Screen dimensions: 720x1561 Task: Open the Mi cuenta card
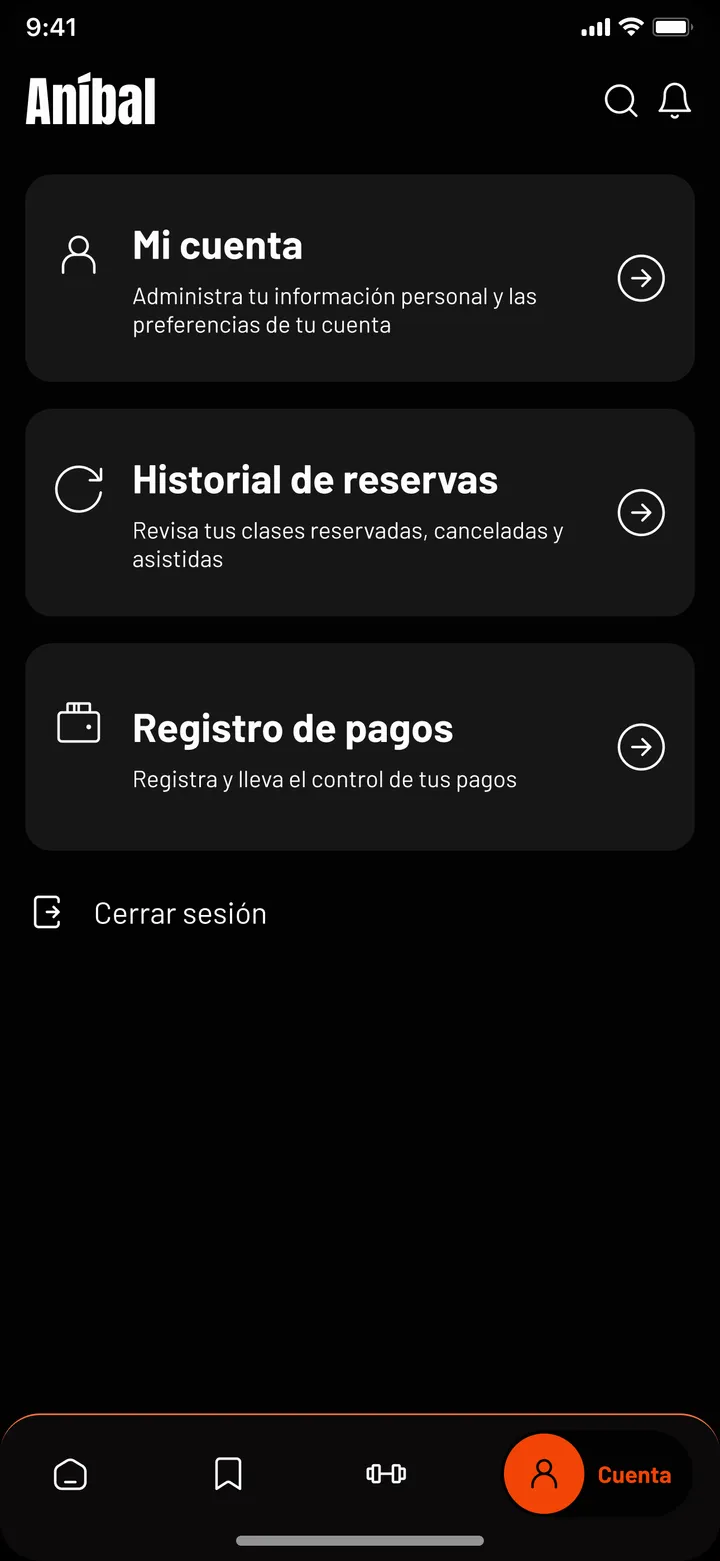point(360,278)
